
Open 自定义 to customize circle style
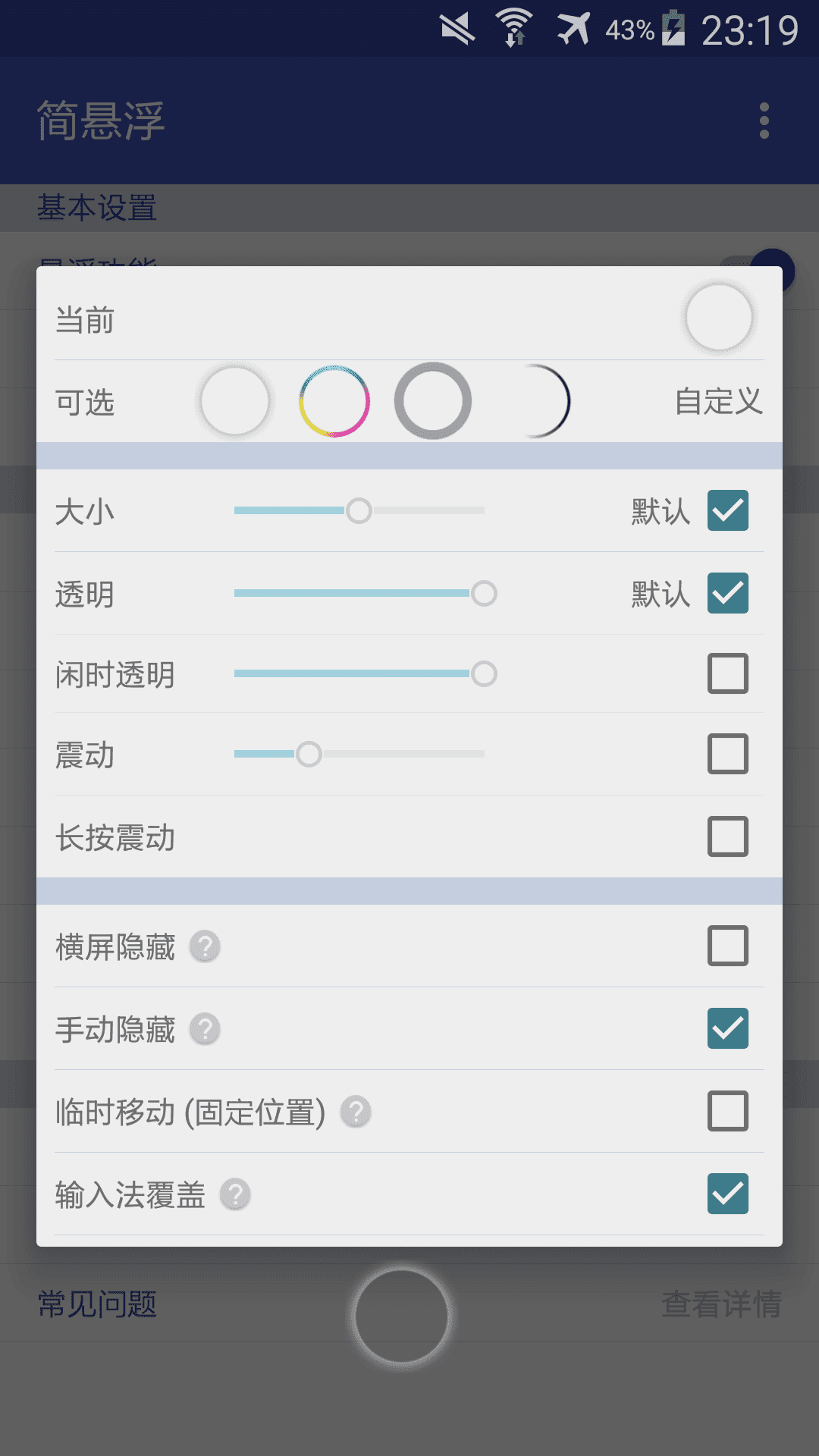pos(719,402)
